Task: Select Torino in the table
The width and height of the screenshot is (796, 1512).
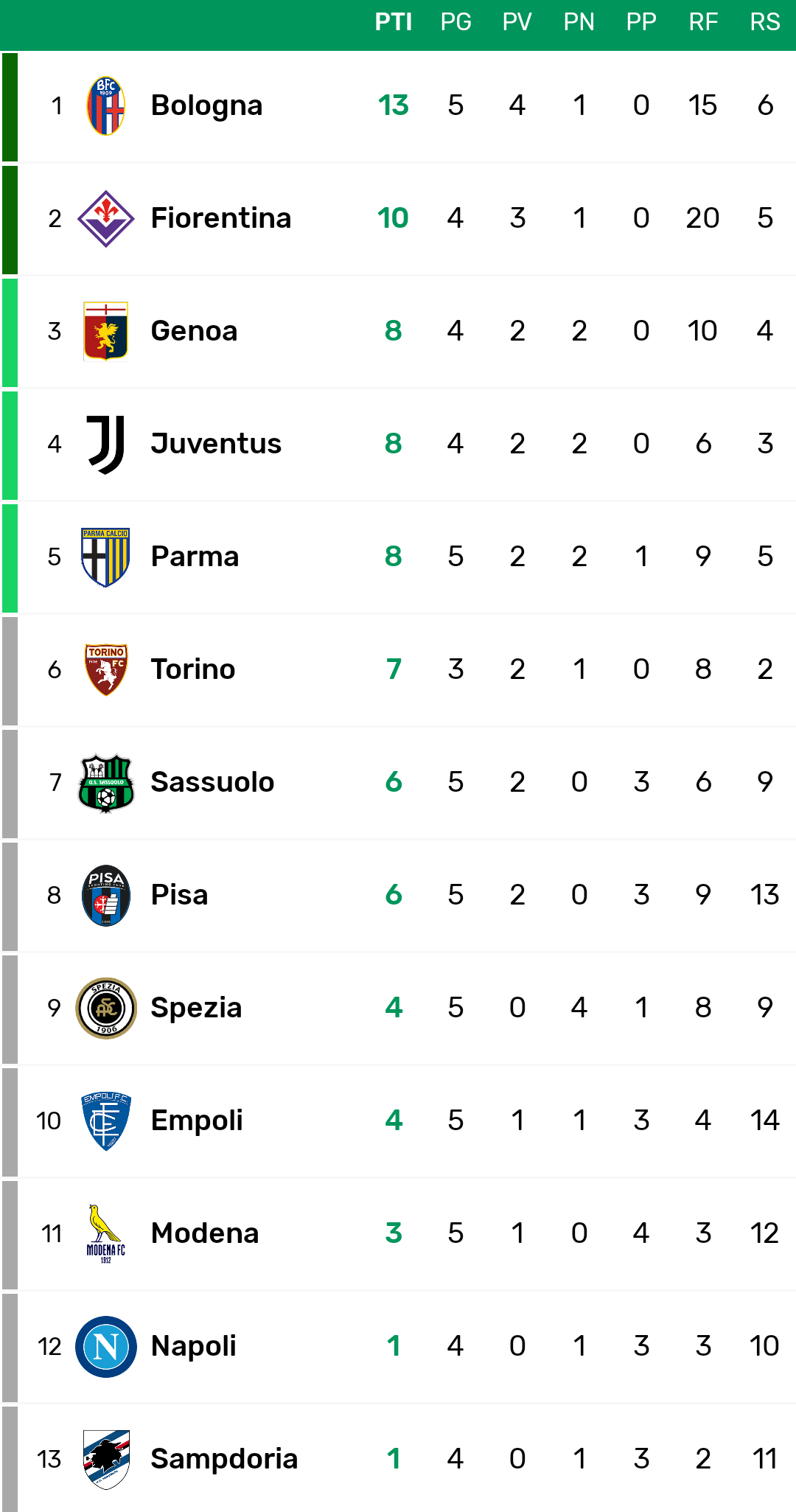Action: [x=398, y=670]
